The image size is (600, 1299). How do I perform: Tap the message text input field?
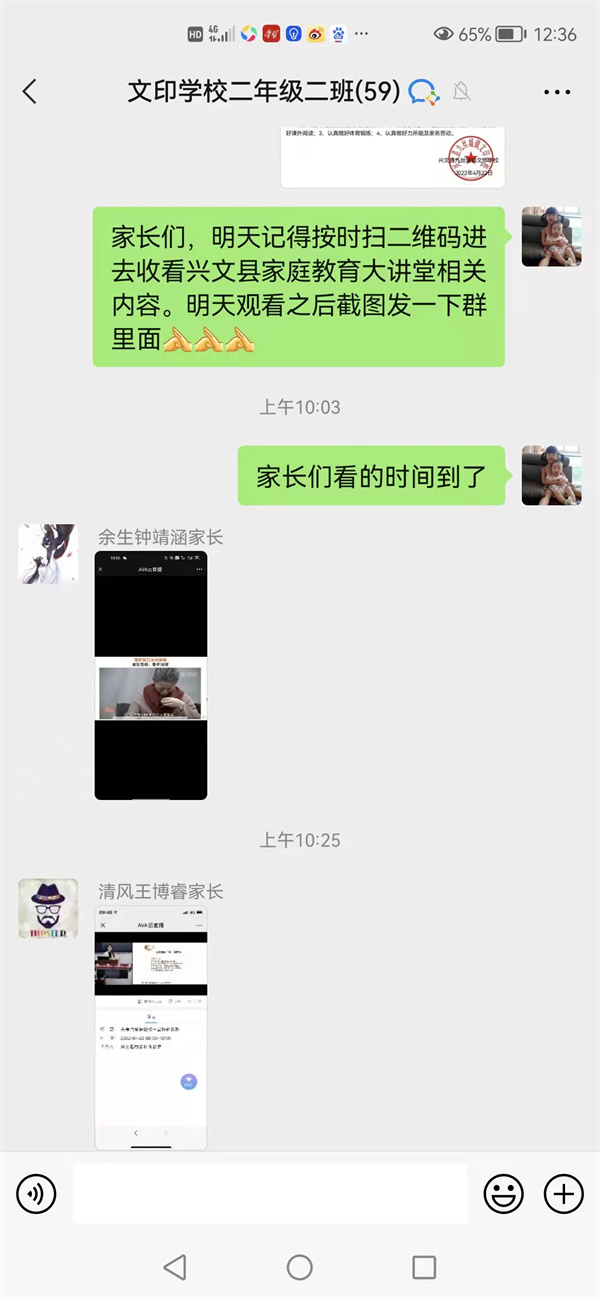coord(270,1193)
